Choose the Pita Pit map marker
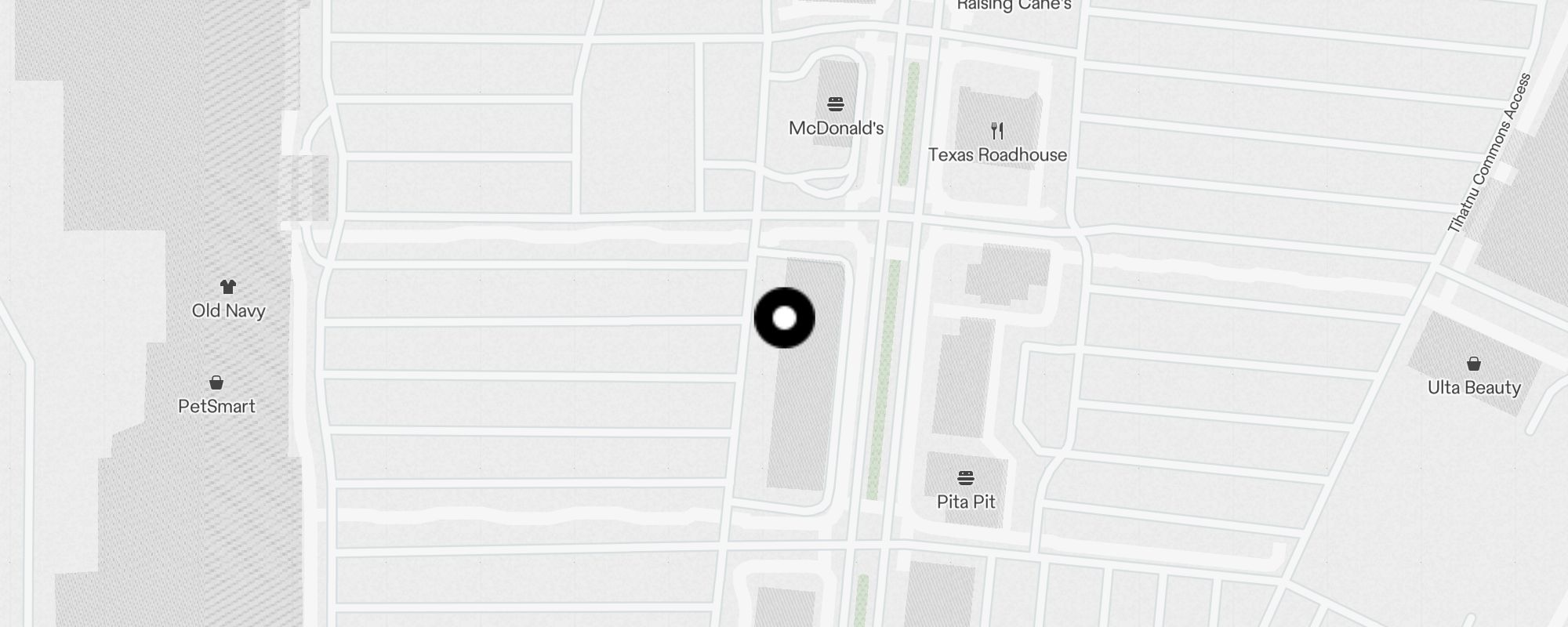 tap(966, 478)
